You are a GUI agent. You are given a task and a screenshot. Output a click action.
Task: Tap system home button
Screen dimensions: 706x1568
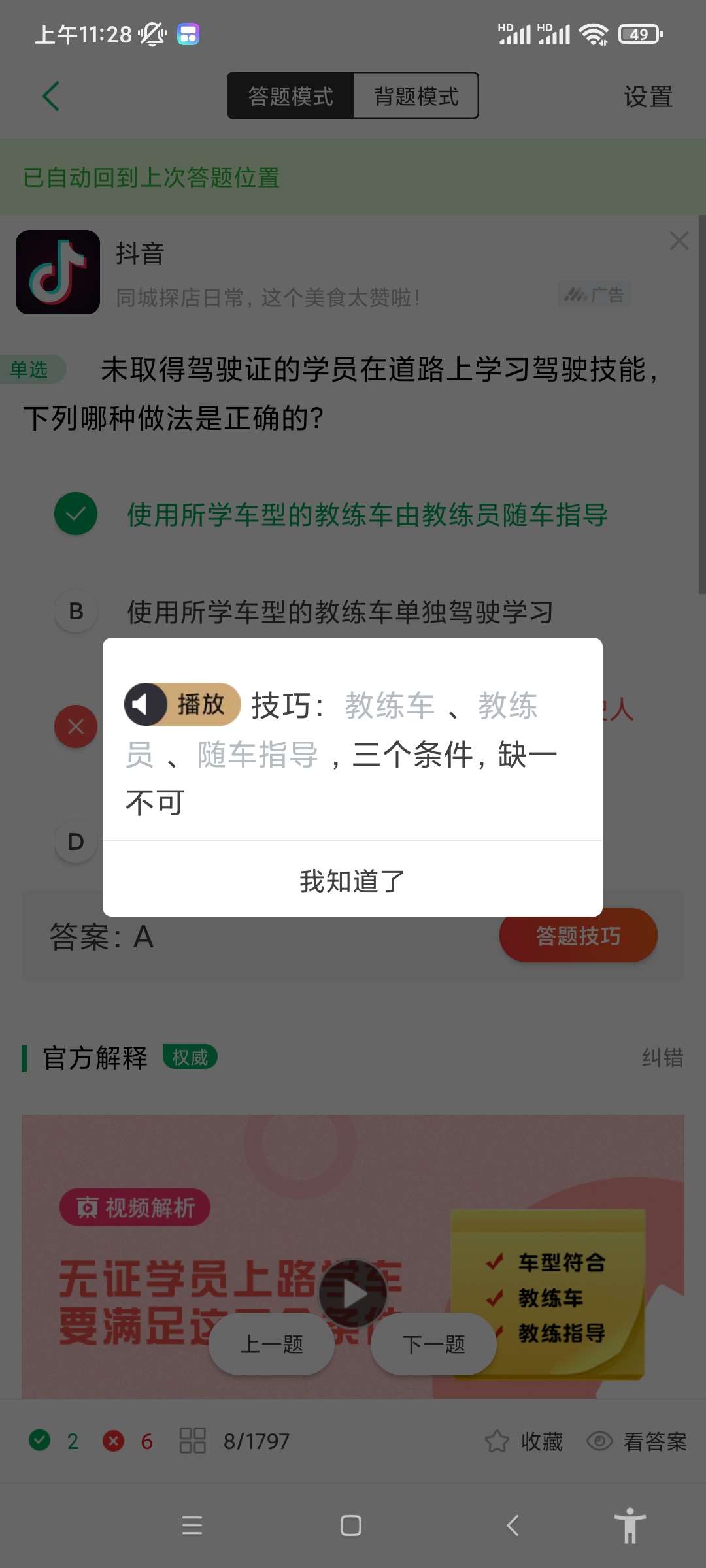[x=351, y=1526]
